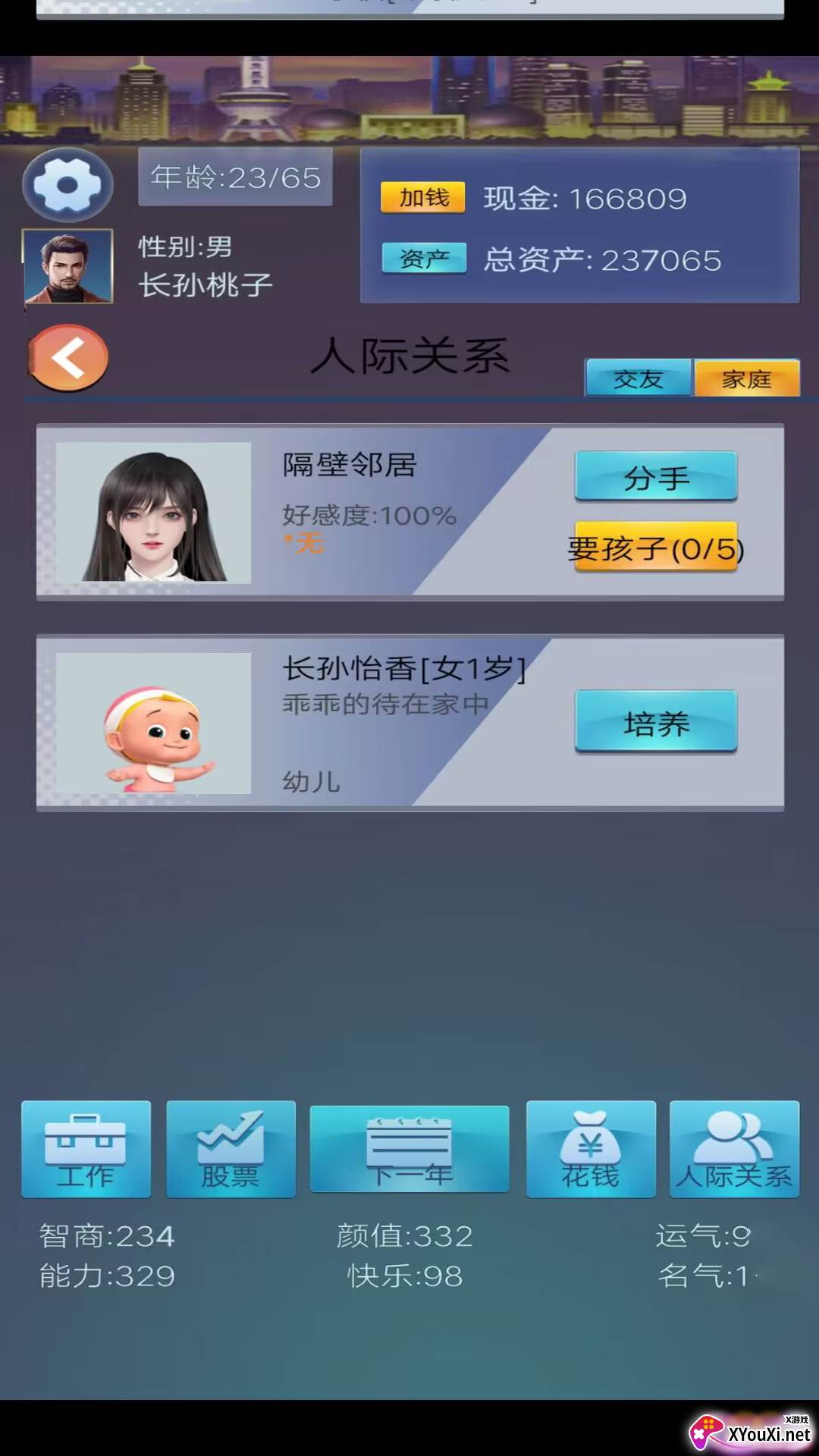Select the 家庭 family tab

(747, 378)
